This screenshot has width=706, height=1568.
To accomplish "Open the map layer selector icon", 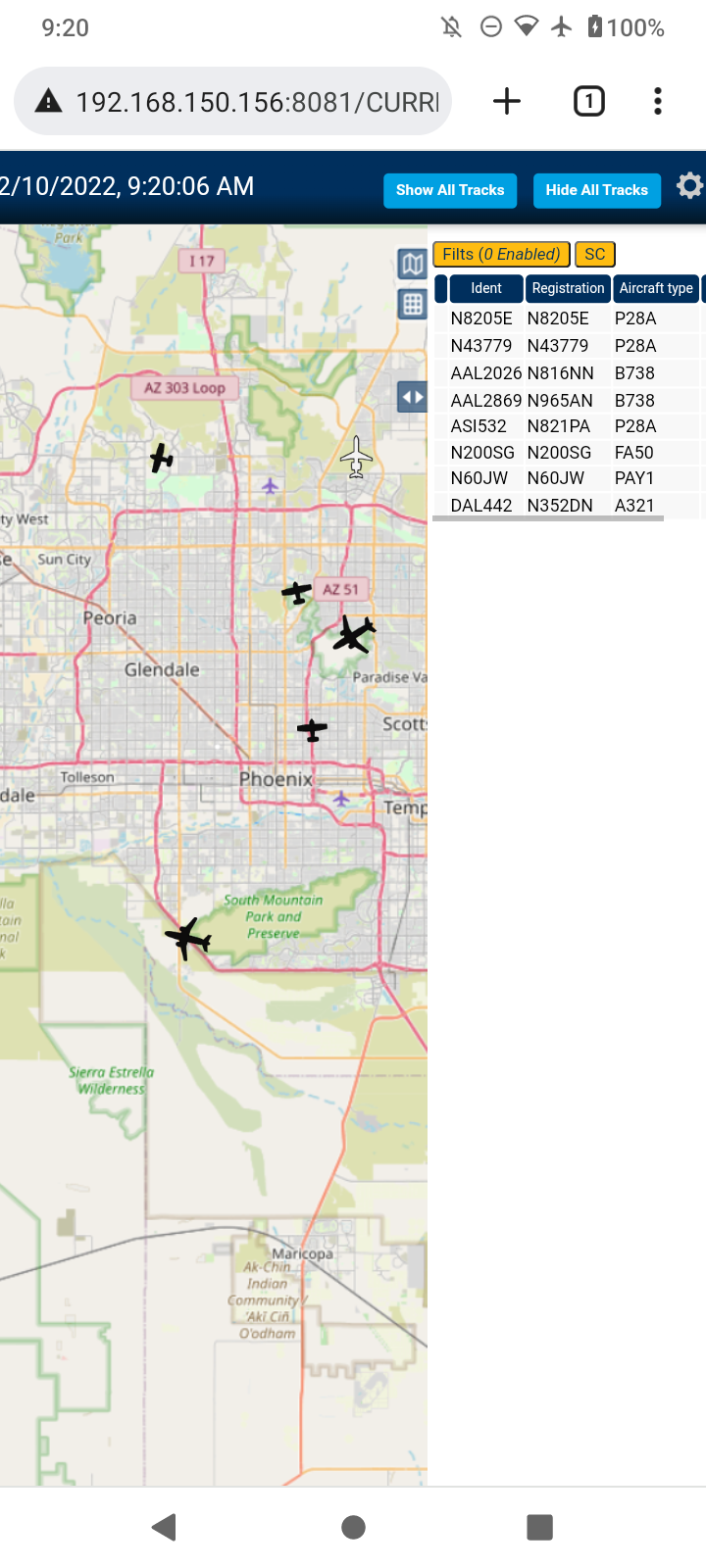I will click(413, 264).
